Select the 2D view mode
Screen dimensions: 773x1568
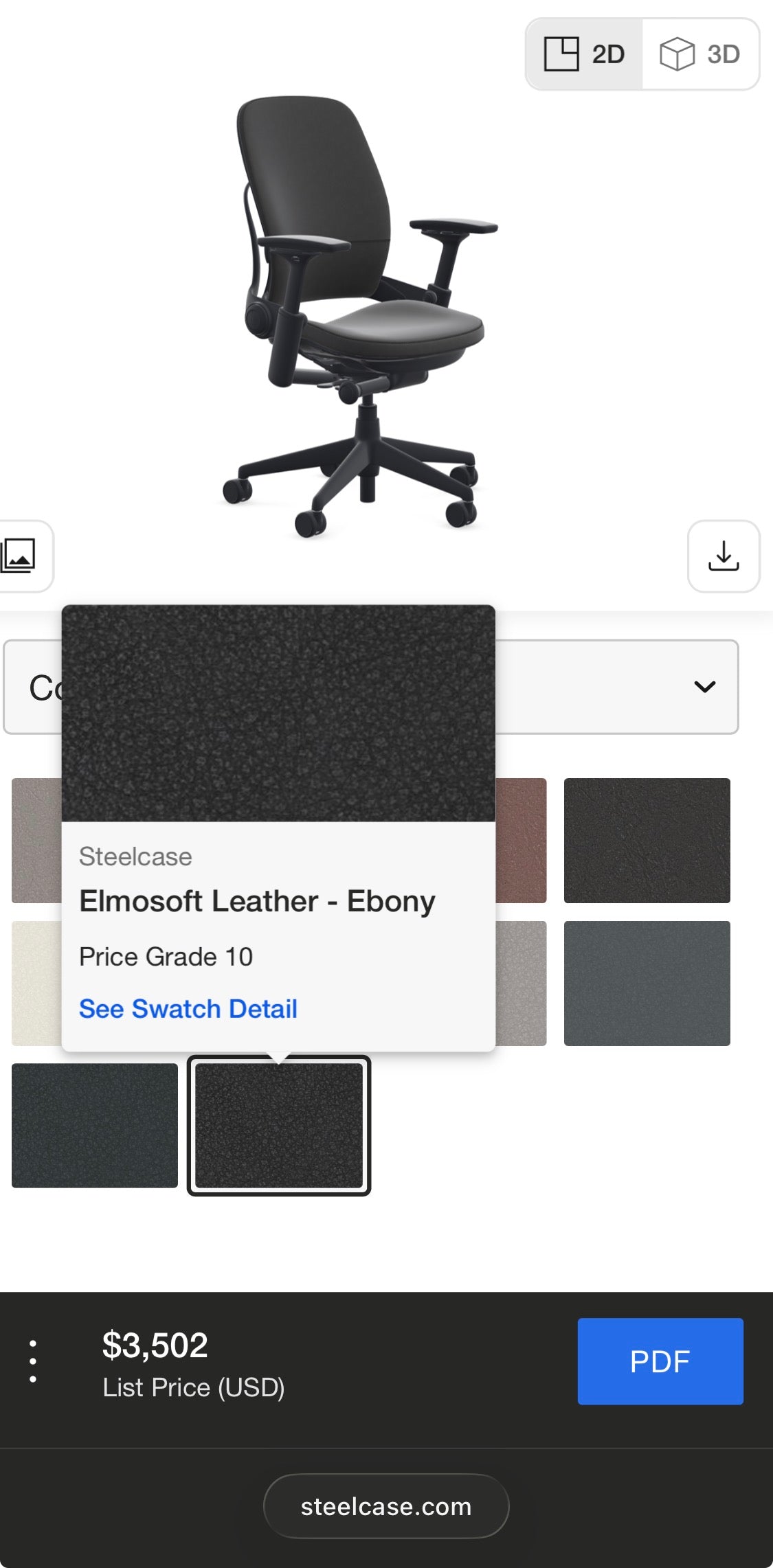tap(585, 54)
